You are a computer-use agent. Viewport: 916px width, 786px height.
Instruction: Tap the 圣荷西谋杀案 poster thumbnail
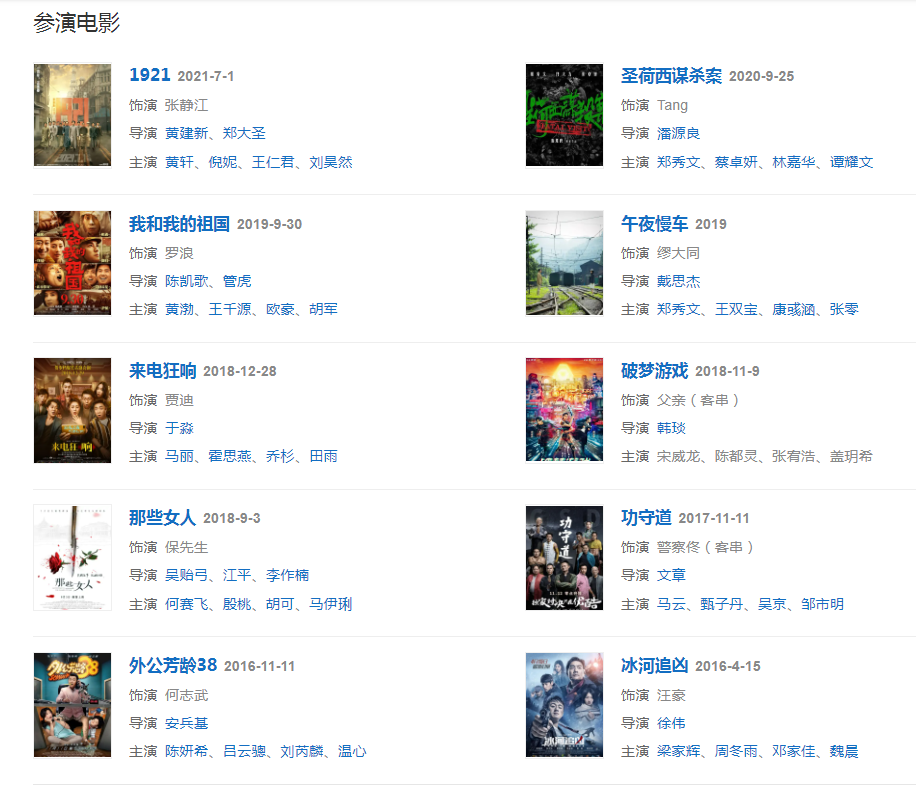click(564, 115)
